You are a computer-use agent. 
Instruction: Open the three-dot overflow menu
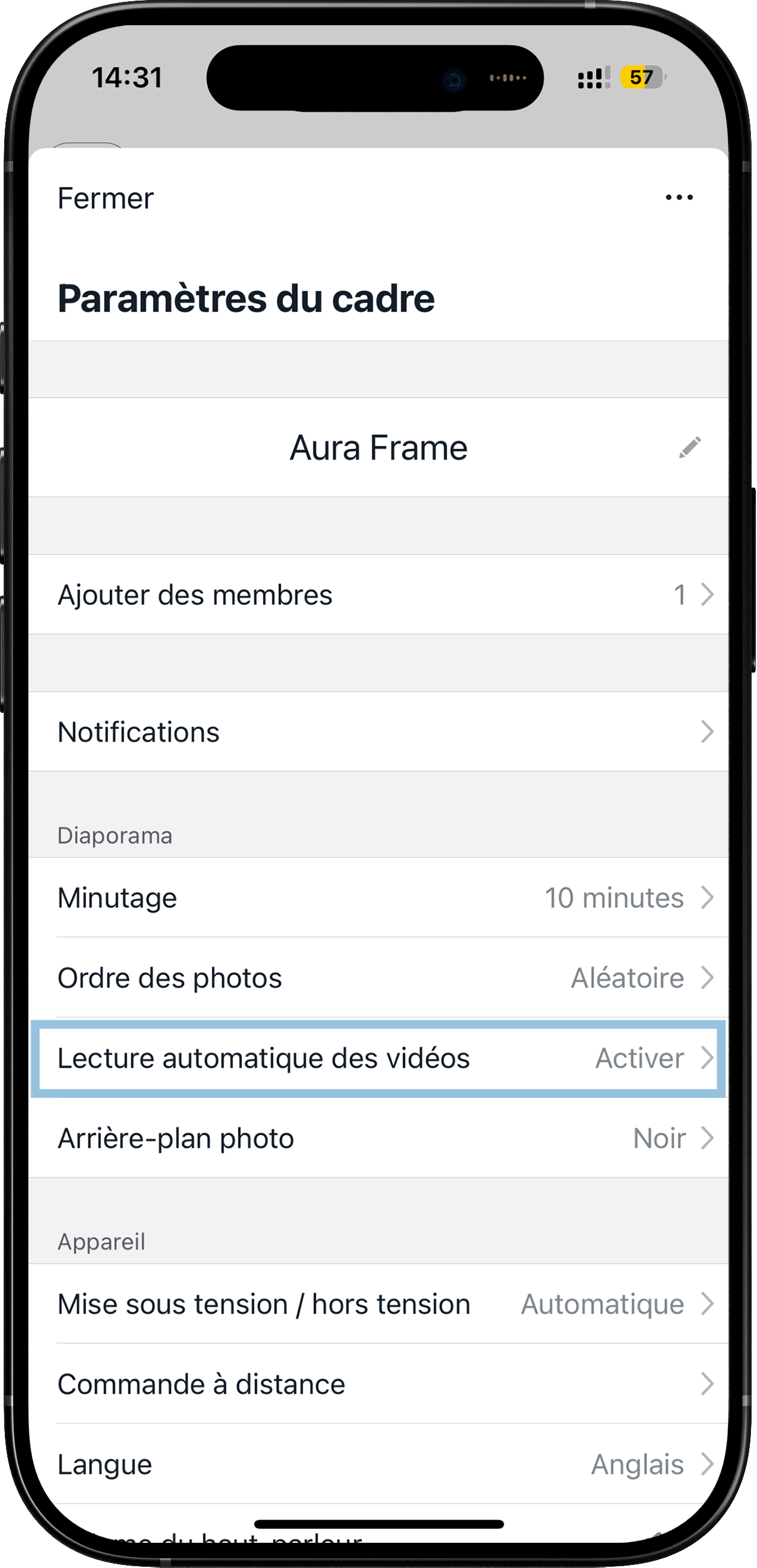click(x=678, y=197)
